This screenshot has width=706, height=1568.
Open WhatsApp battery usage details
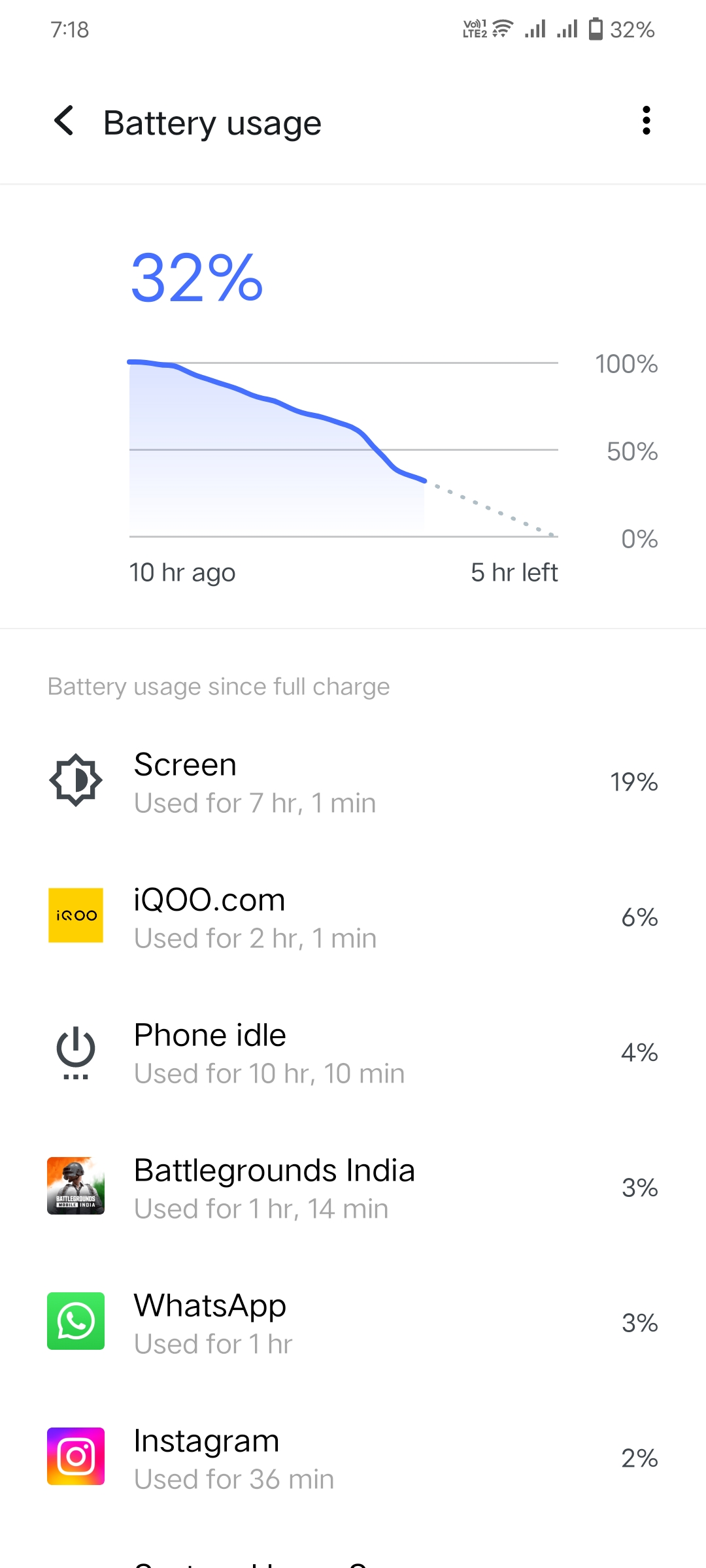tap(353, 1323)
